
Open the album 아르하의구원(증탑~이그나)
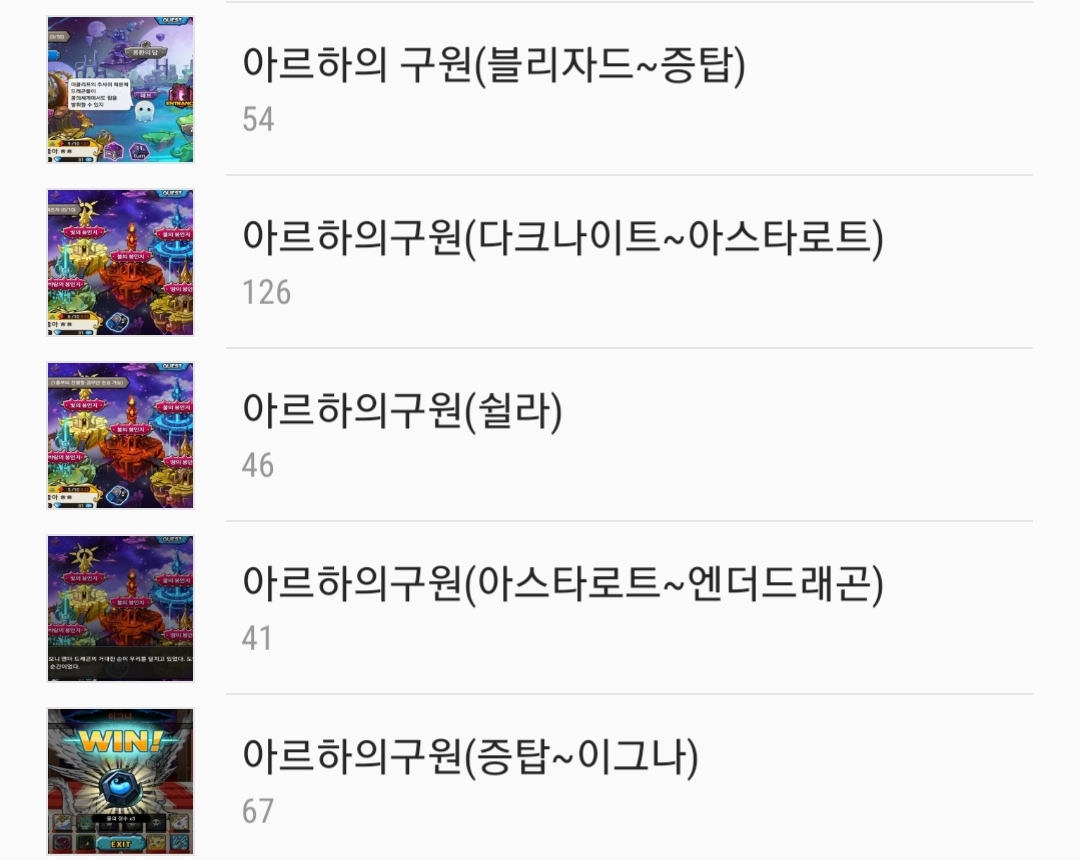tap(540, 778)
